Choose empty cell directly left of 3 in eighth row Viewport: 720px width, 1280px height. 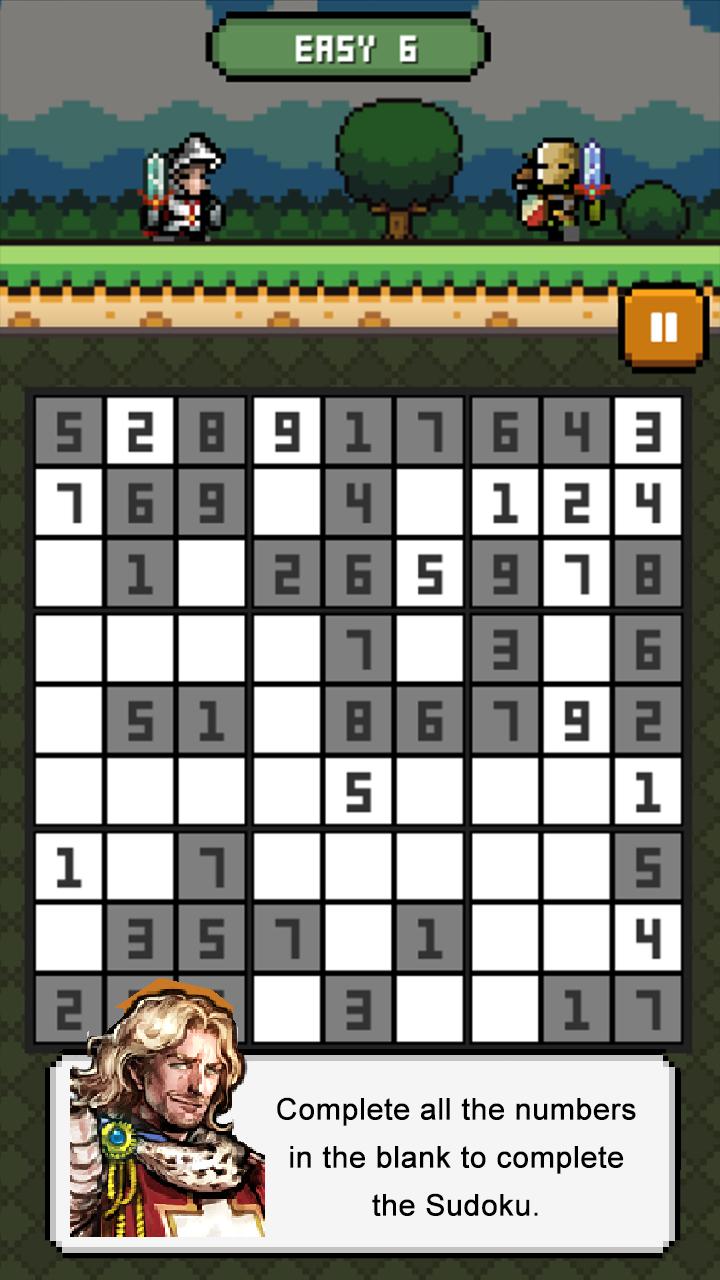(68, 938)
